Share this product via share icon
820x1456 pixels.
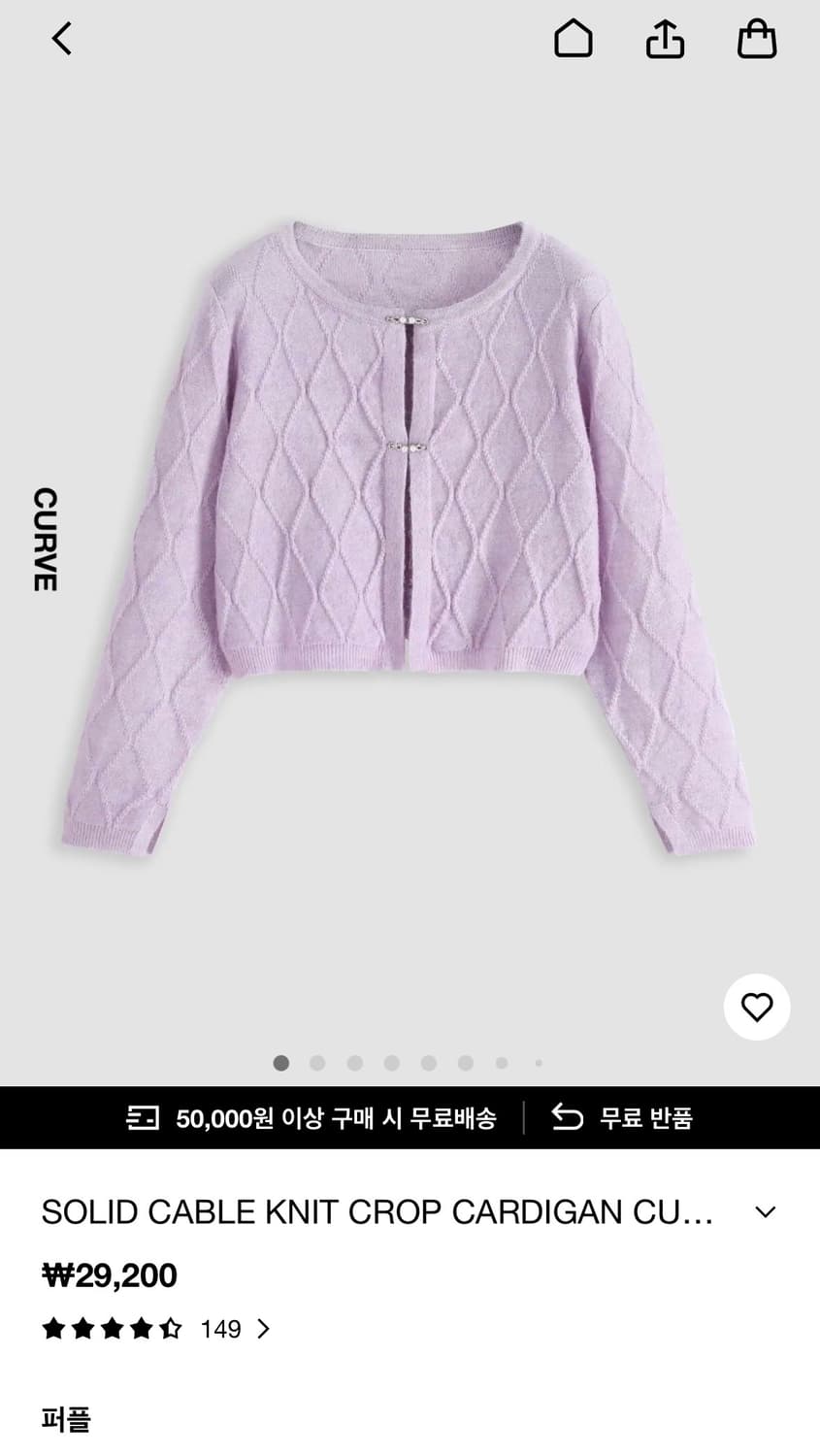665,39
